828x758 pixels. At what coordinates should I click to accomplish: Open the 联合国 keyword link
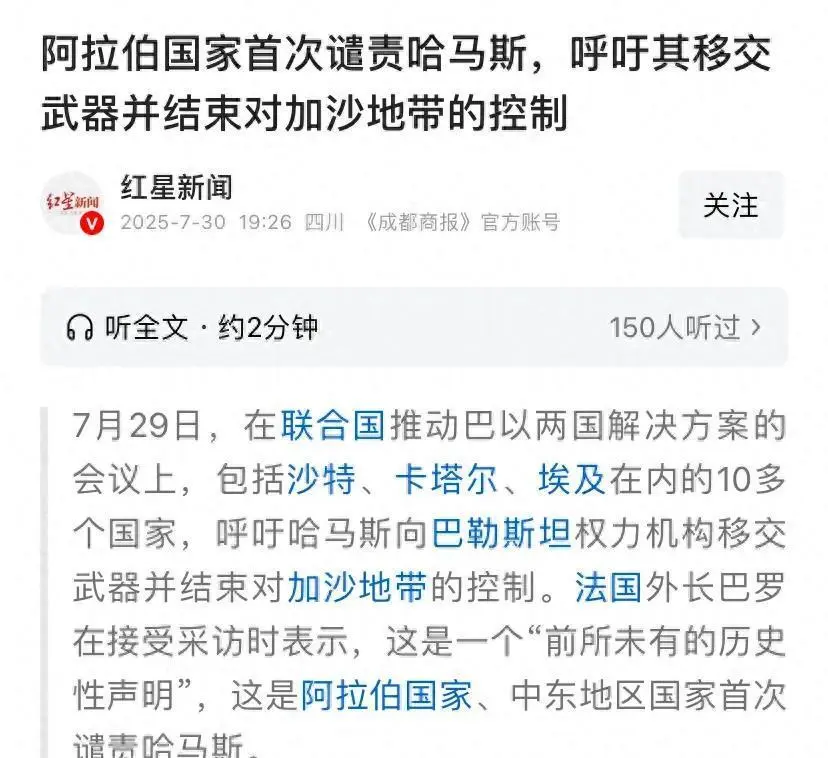[x=332, y=426]
